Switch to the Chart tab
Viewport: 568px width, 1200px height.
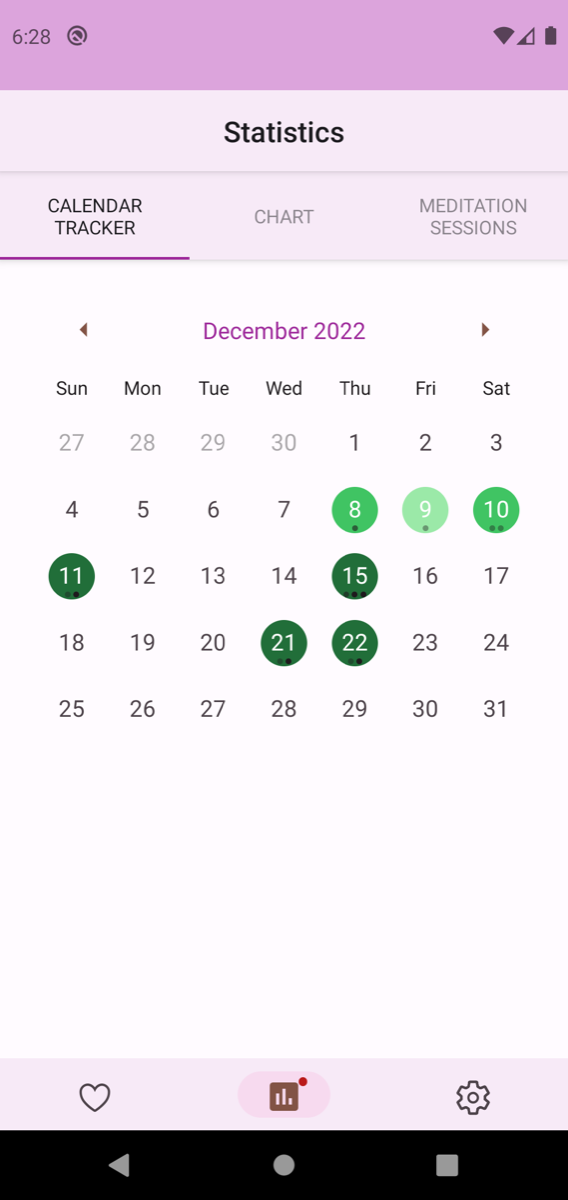tap(284, 217)
